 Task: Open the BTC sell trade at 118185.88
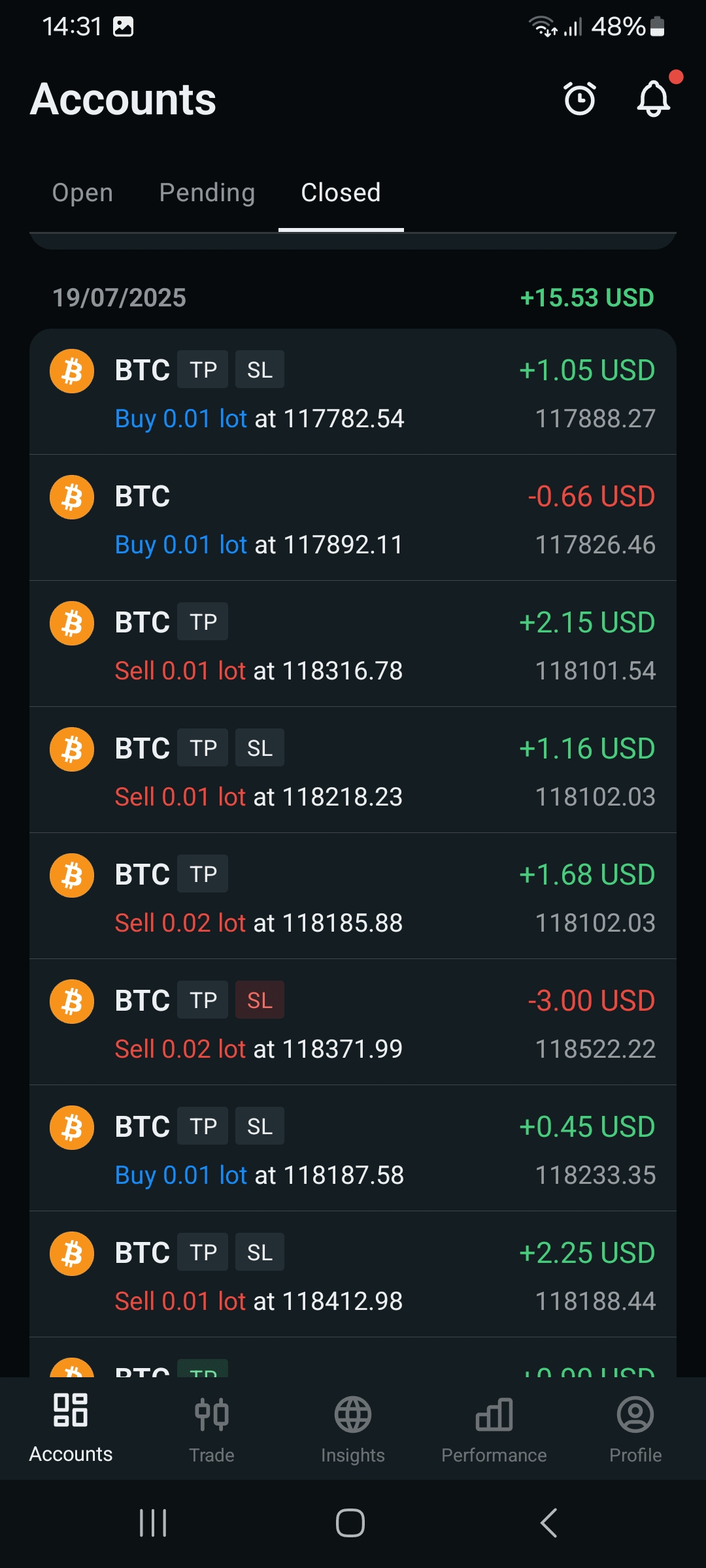353,897
